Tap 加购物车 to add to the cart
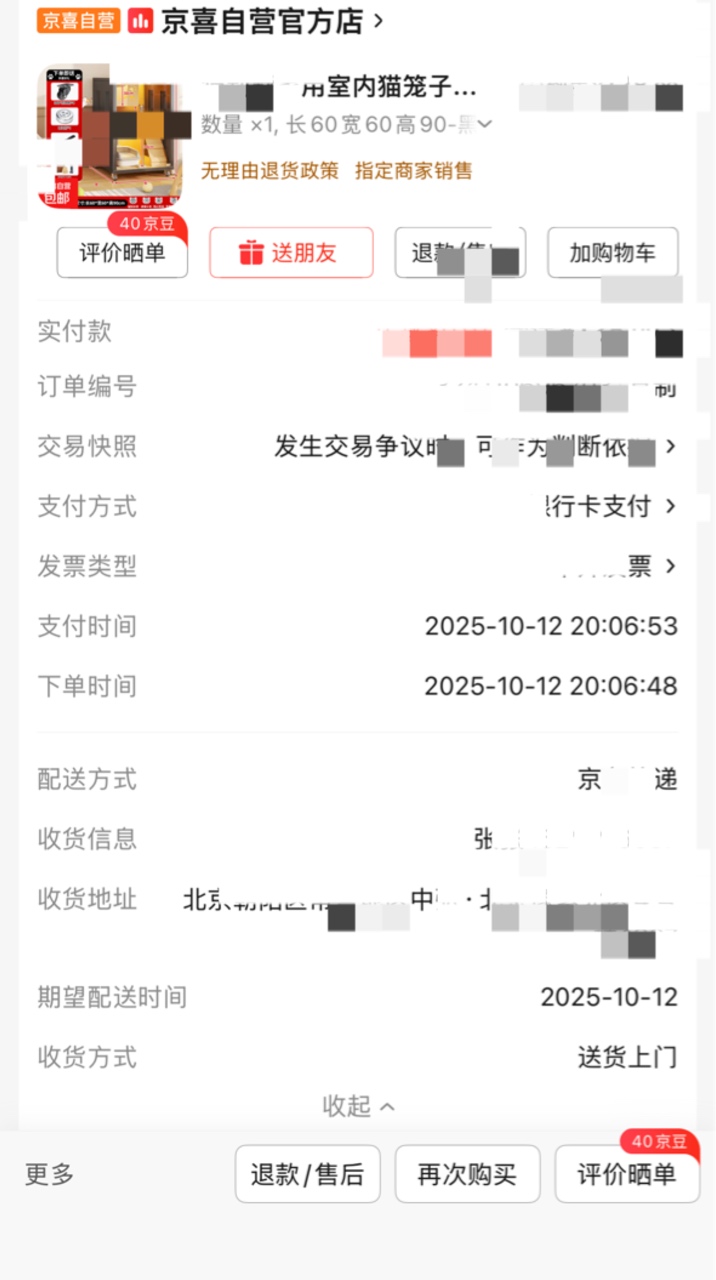The width and height of the screenshot is (716, 1280). click(x=612, y=253)
